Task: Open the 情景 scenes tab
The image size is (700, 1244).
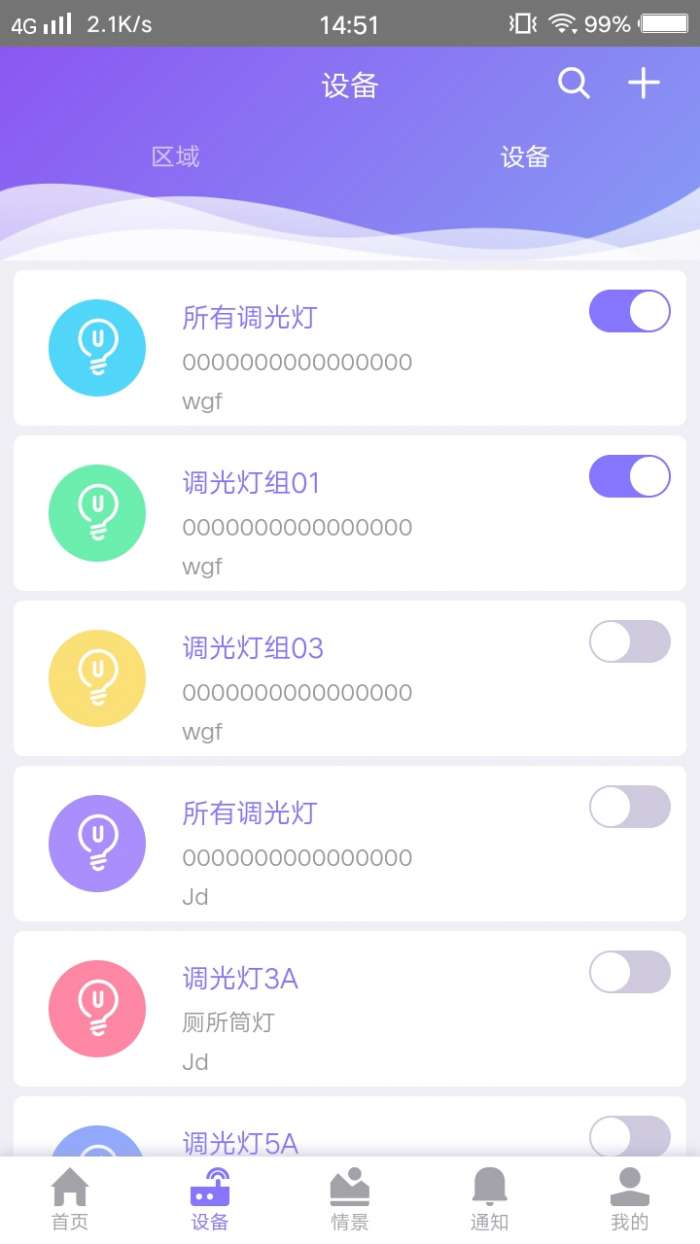Action: tap(350, 1199)
